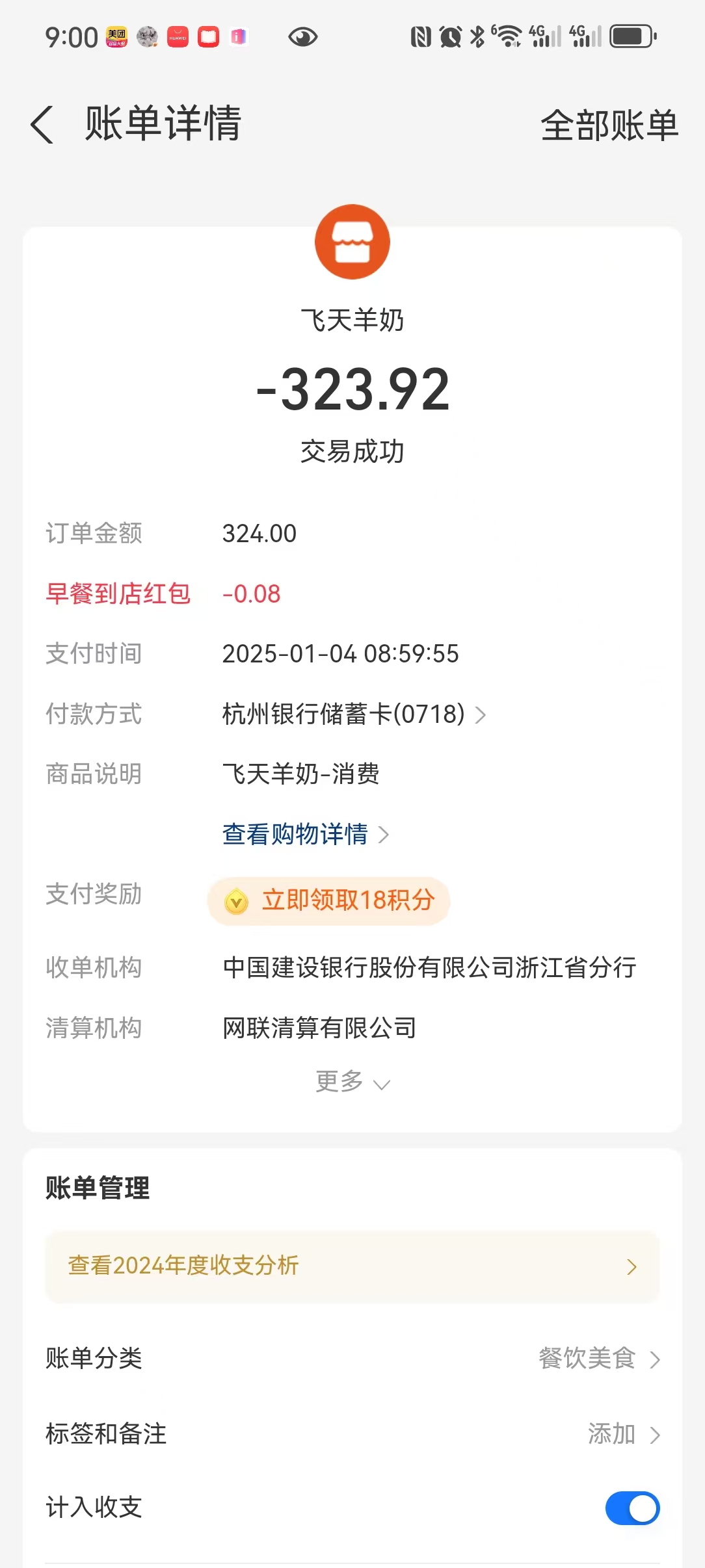View payment method 杭州银行储蓄卡(0718)
Image resolution: width=705 pixels, height=1568 pixels.
click(353, 714)
